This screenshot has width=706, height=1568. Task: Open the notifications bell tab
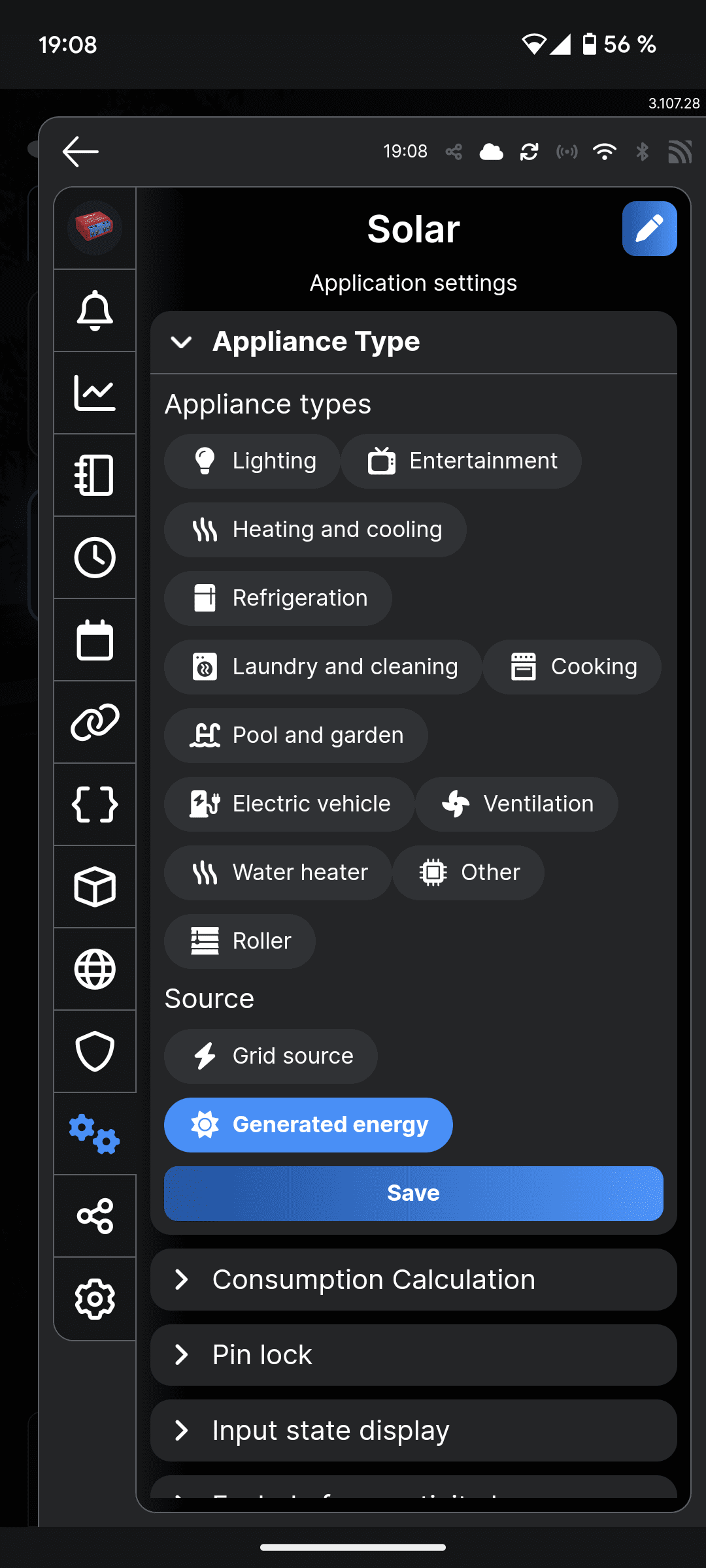[95, 310]
